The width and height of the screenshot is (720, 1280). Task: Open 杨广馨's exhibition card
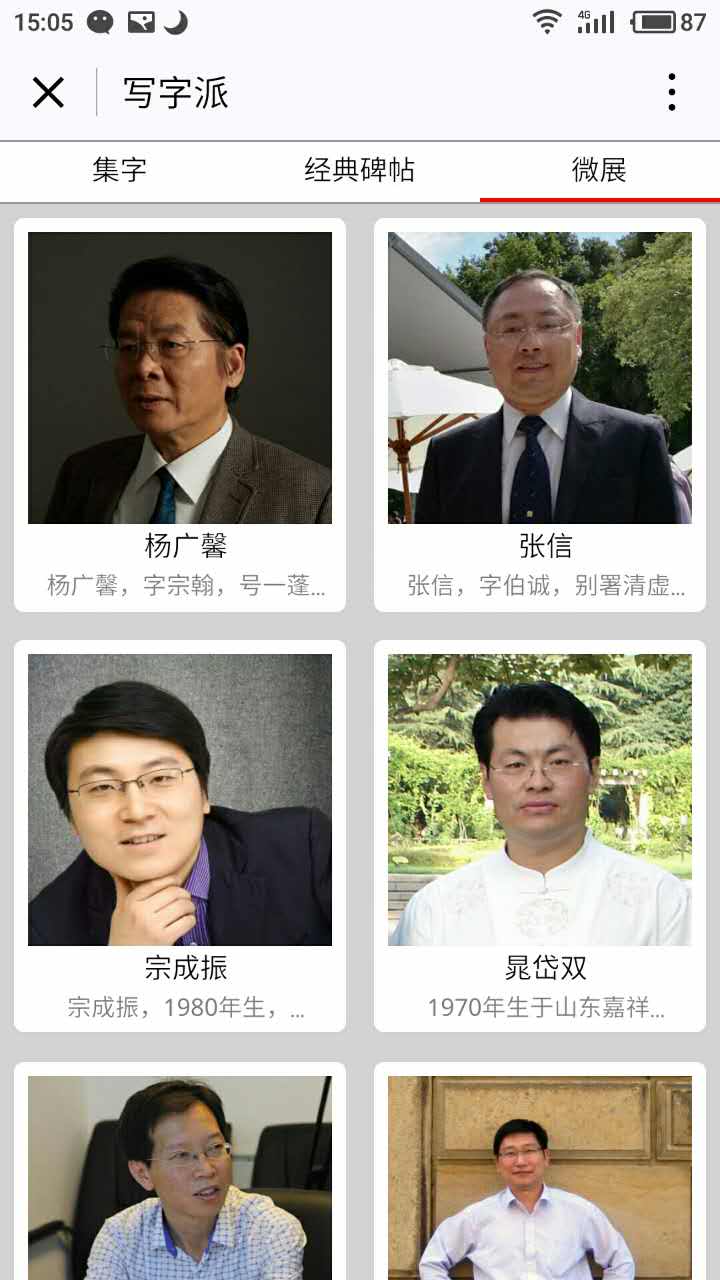pos(180,415)
